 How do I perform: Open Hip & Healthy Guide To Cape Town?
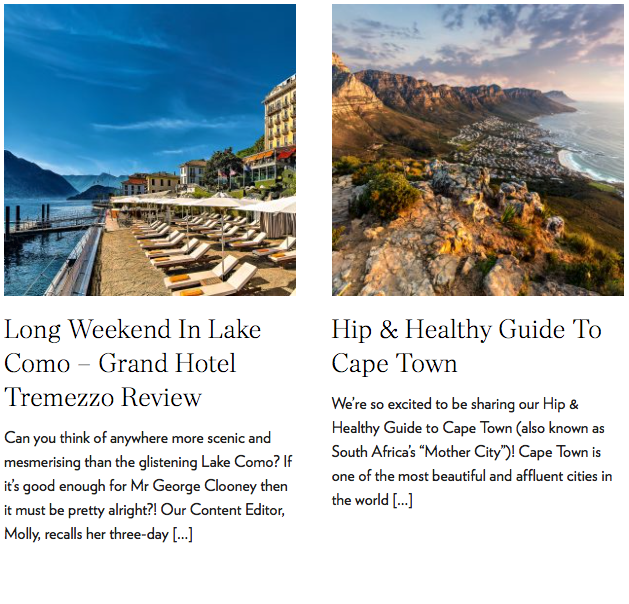466,346
